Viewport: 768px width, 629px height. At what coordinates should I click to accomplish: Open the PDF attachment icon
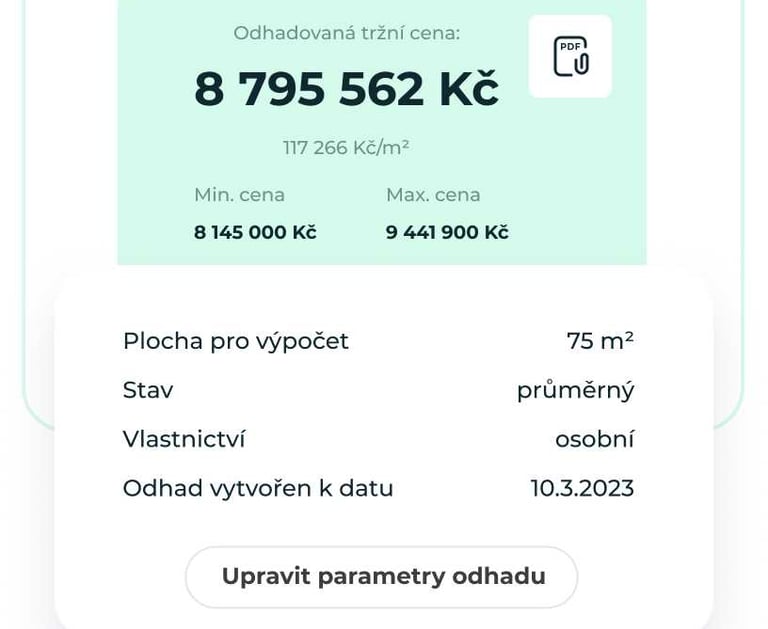(570, 56)
